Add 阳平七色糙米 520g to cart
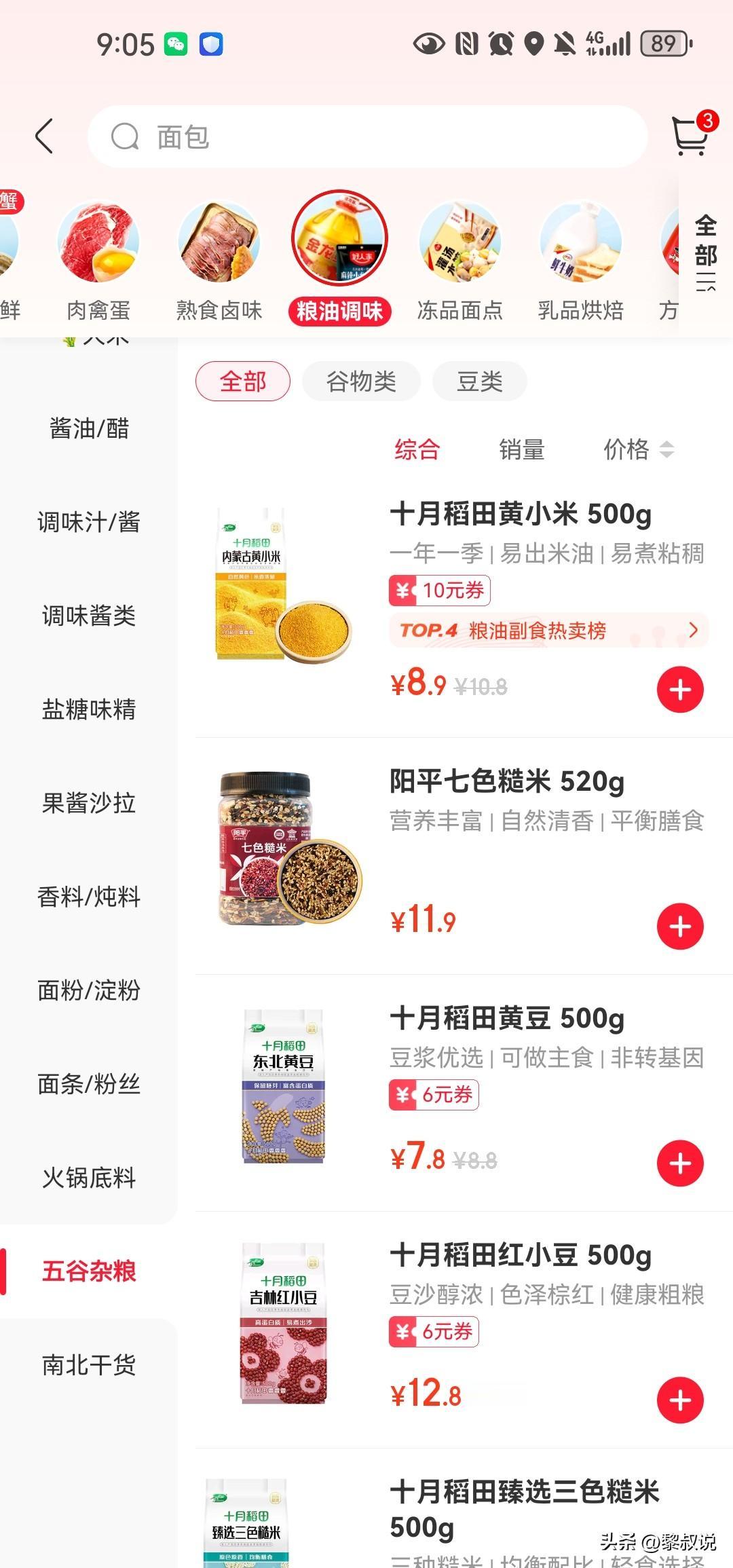This screenshot has height=1568, width=733. [x=680, y=927]
